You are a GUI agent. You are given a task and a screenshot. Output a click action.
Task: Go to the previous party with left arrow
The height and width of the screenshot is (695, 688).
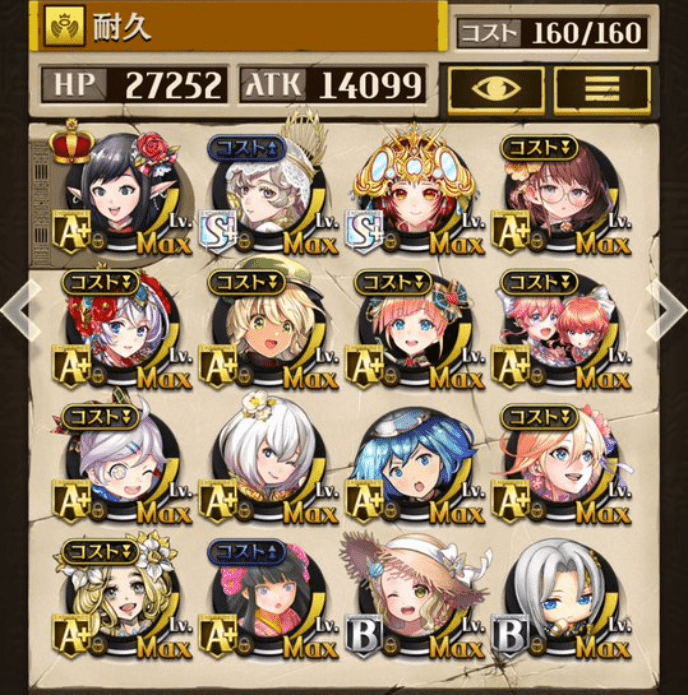[19, 311]
